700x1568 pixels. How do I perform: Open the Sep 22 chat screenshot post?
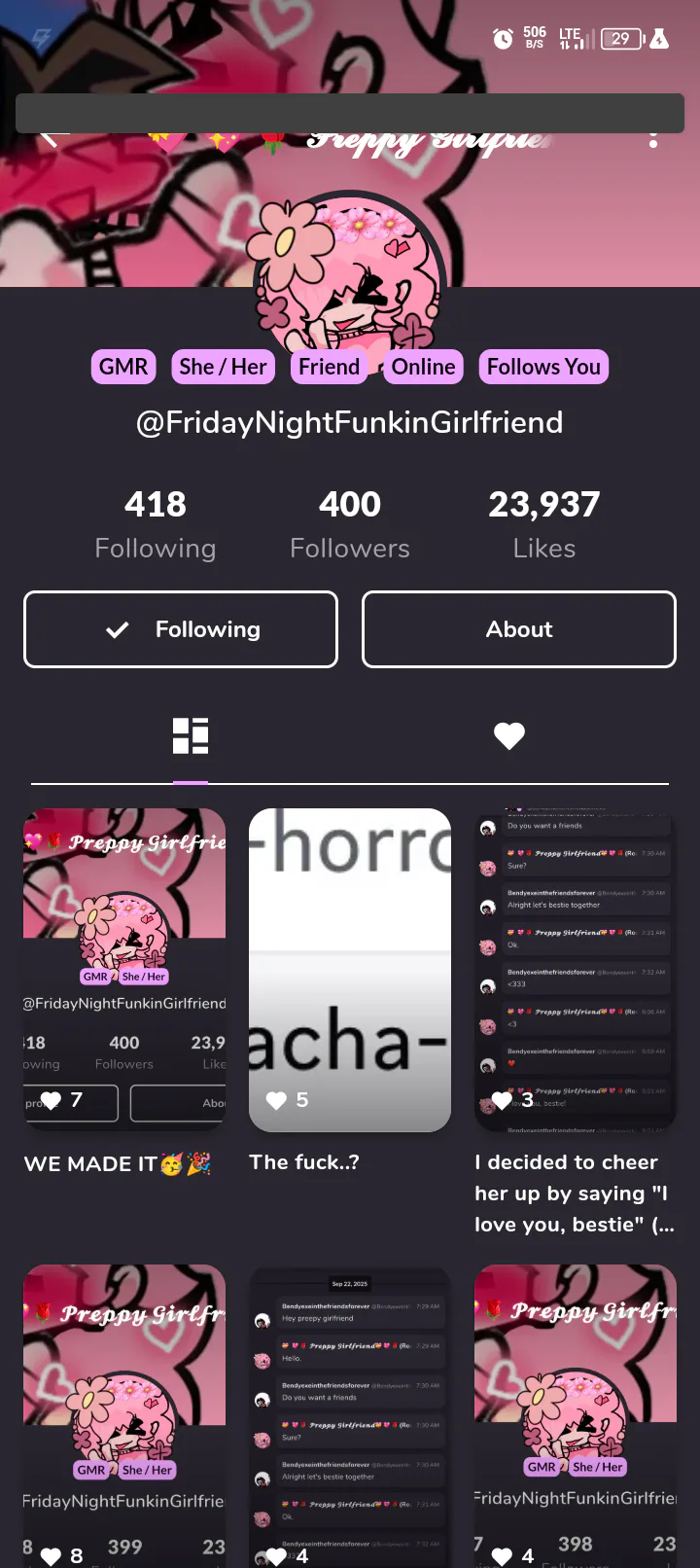pos(350,1416)
